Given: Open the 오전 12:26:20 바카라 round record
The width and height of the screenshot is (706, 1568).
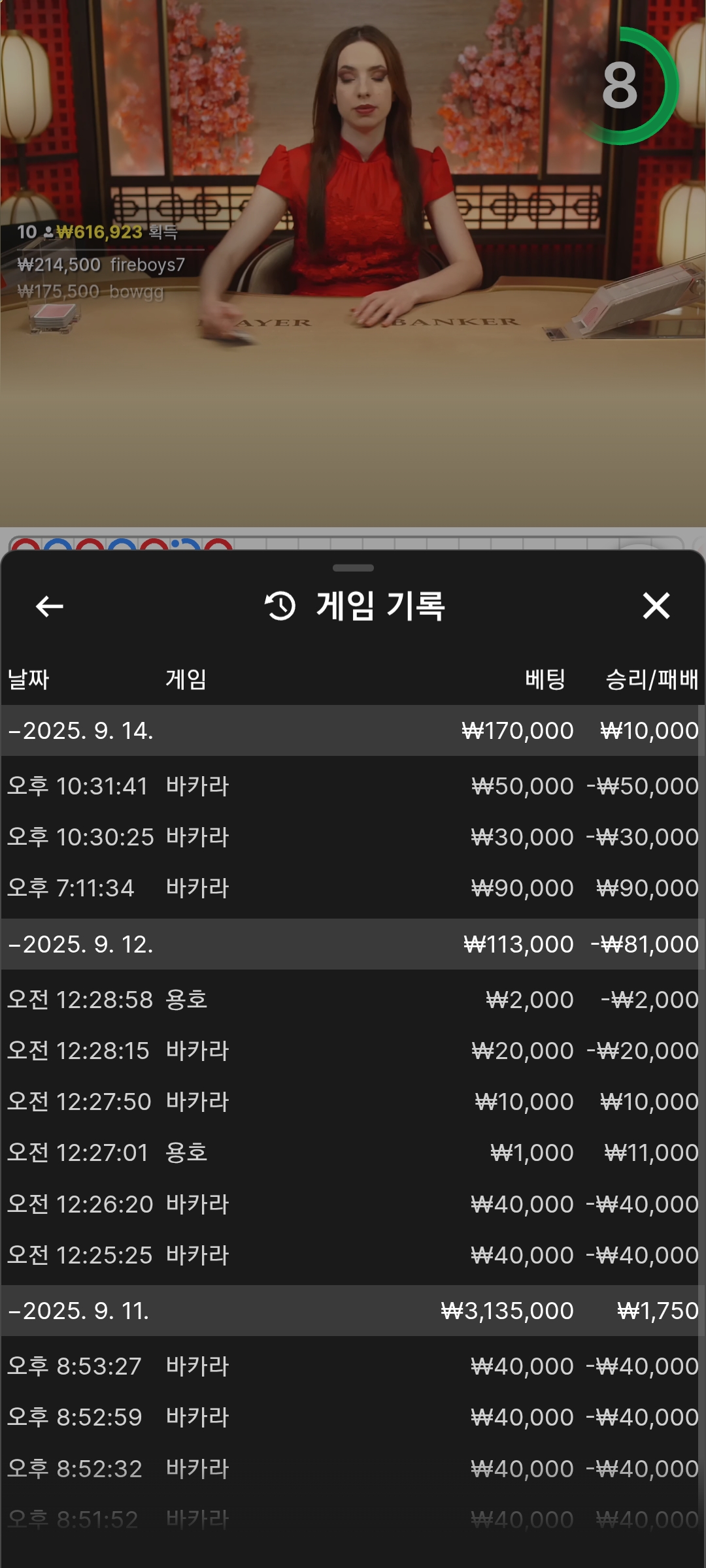Looking at the screenshot, I should coord(353,1204).
